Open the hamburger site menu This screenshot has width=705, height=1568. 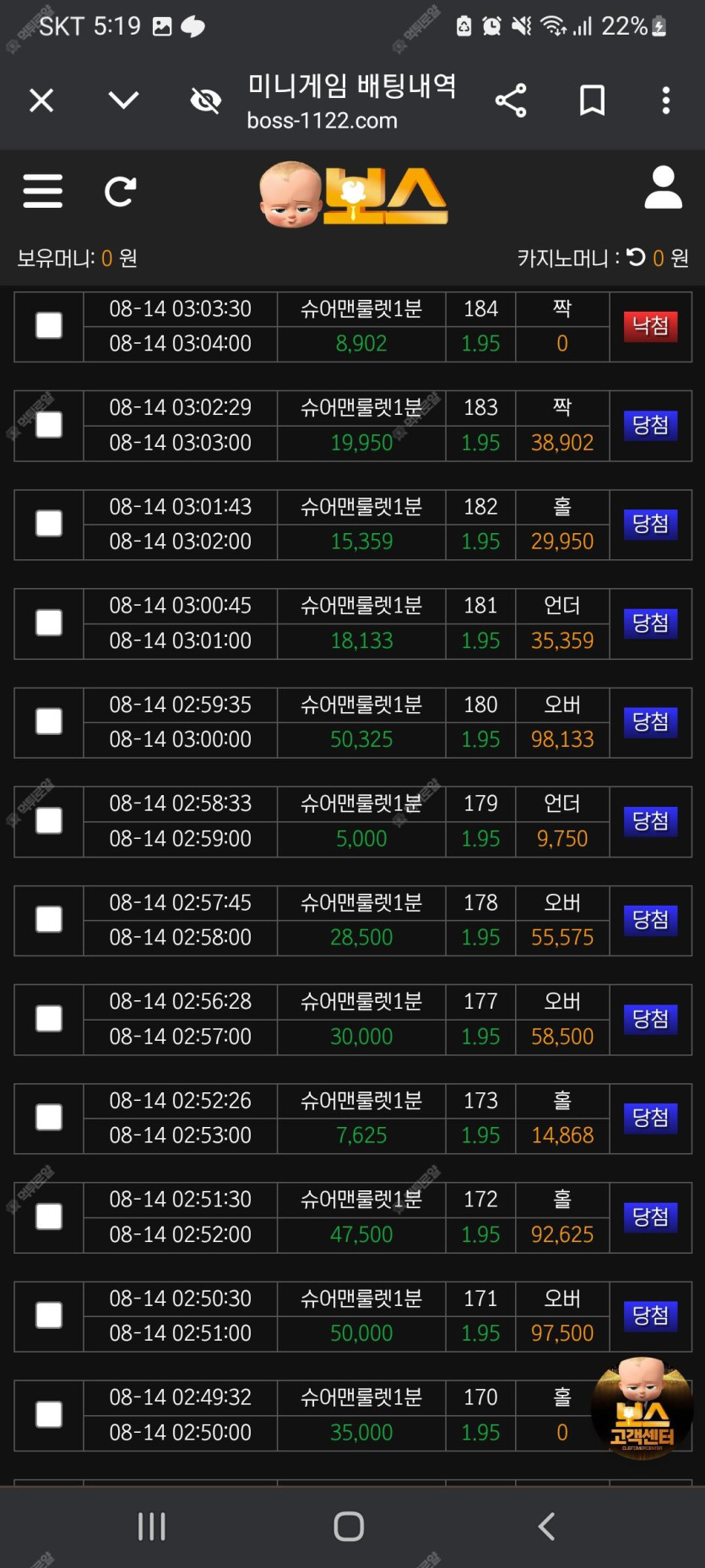pos(43,191)
